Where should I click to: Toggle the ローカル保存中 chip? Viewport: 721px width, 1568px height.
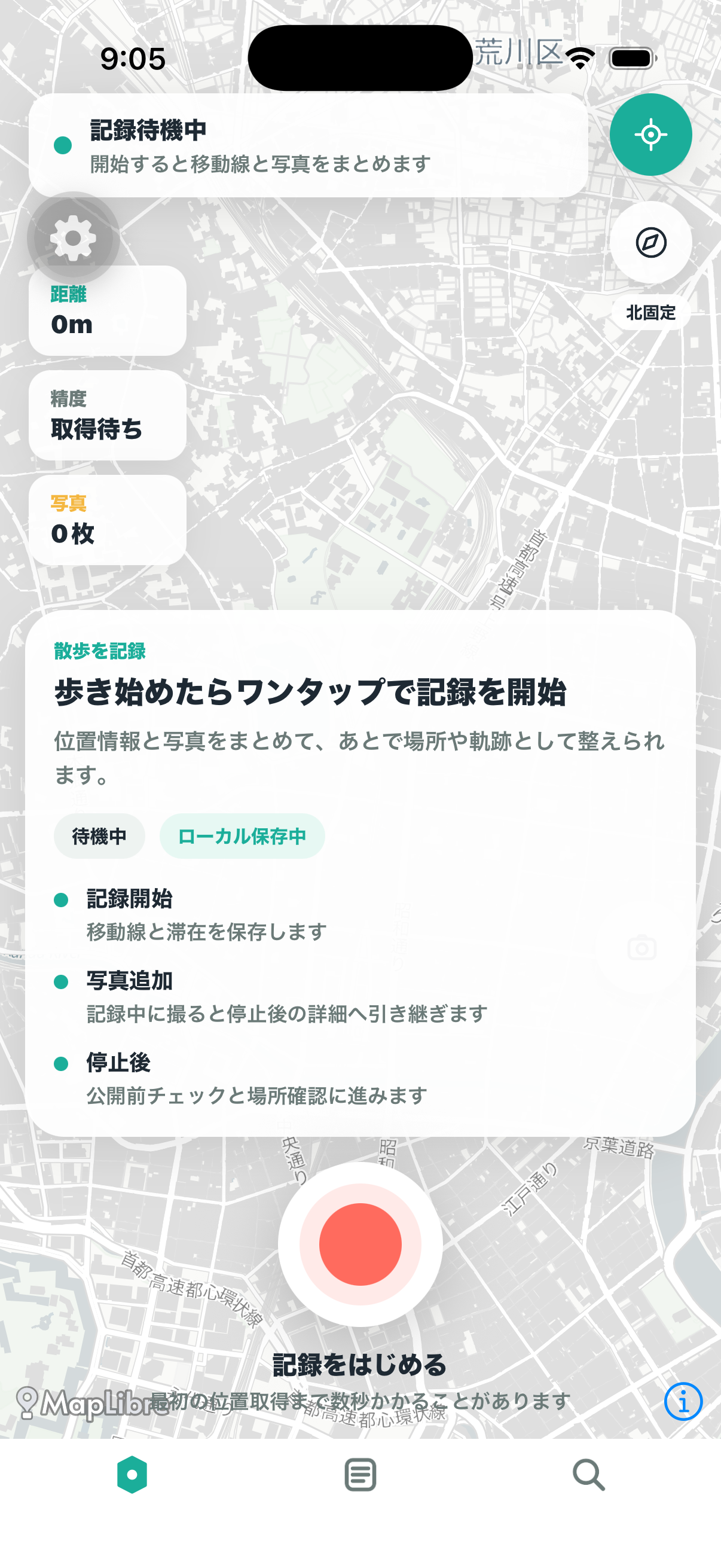(x=242, y=836)
